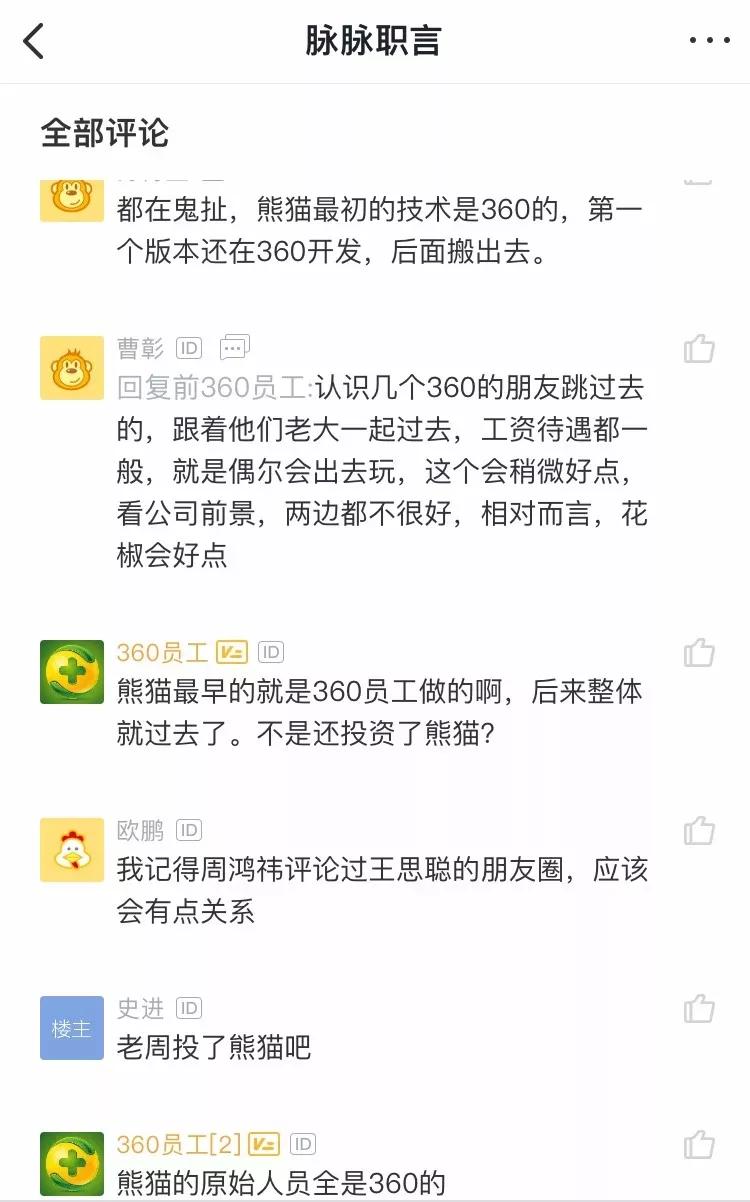Like the 360员工[2] comment
Screen dimensions: 750x1202
699,1144
